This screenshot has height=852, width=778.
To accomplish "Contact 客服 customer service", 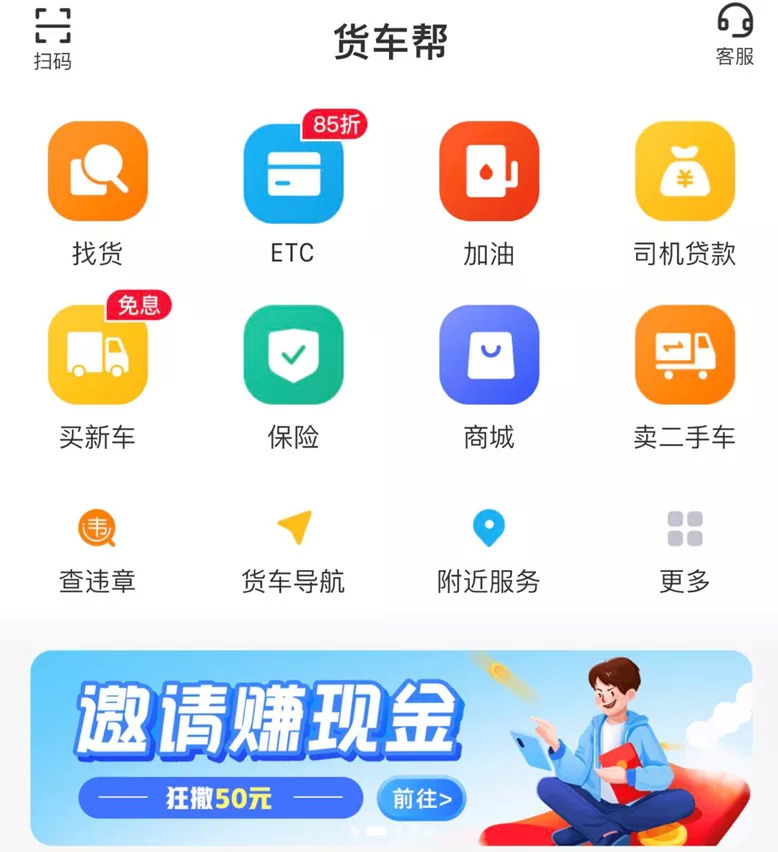I will [734, 34].
